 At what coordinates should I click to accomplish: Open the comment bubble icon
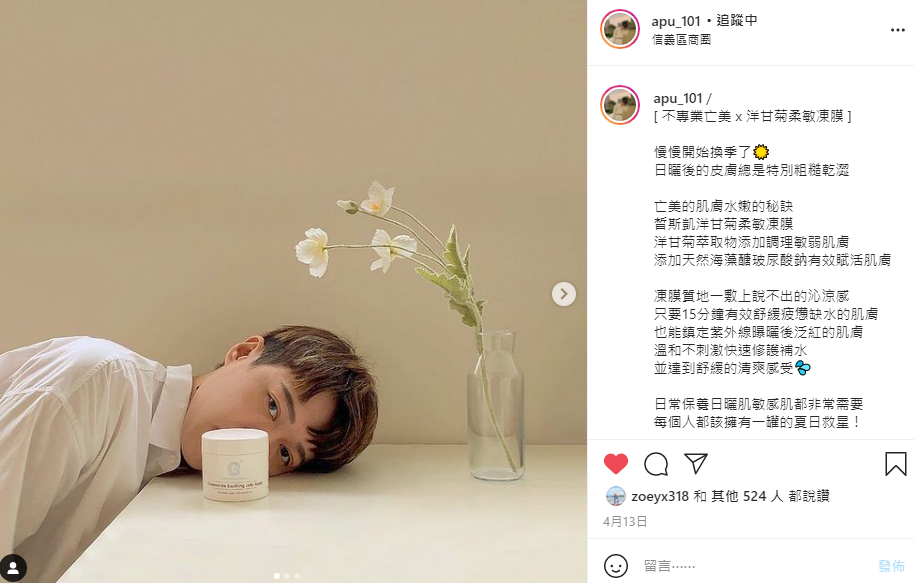click(x=656, y=464)
